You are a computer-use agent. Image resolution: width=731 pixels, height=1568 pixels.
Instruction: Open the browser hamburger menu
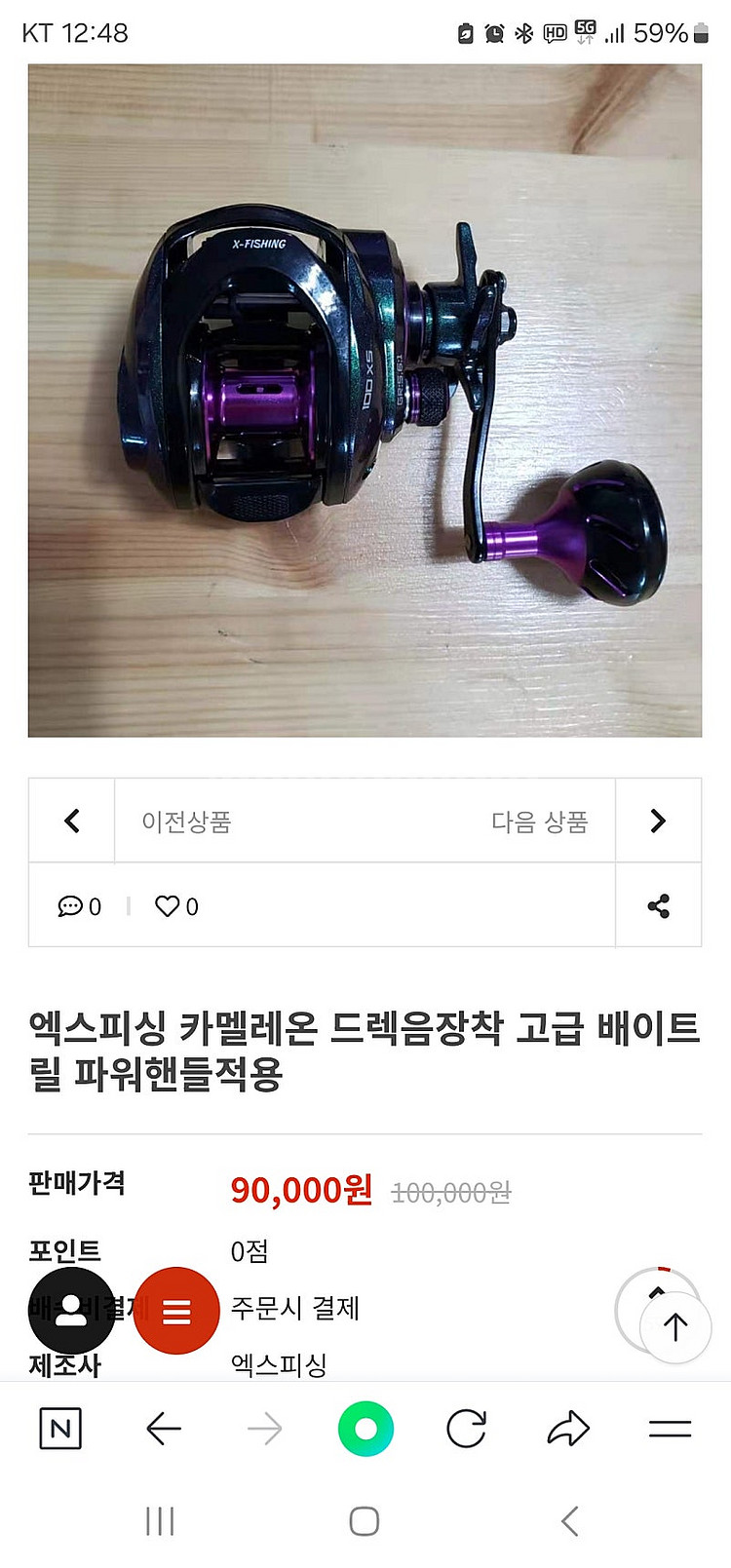pyautogui.click(x=670, y=1430)
